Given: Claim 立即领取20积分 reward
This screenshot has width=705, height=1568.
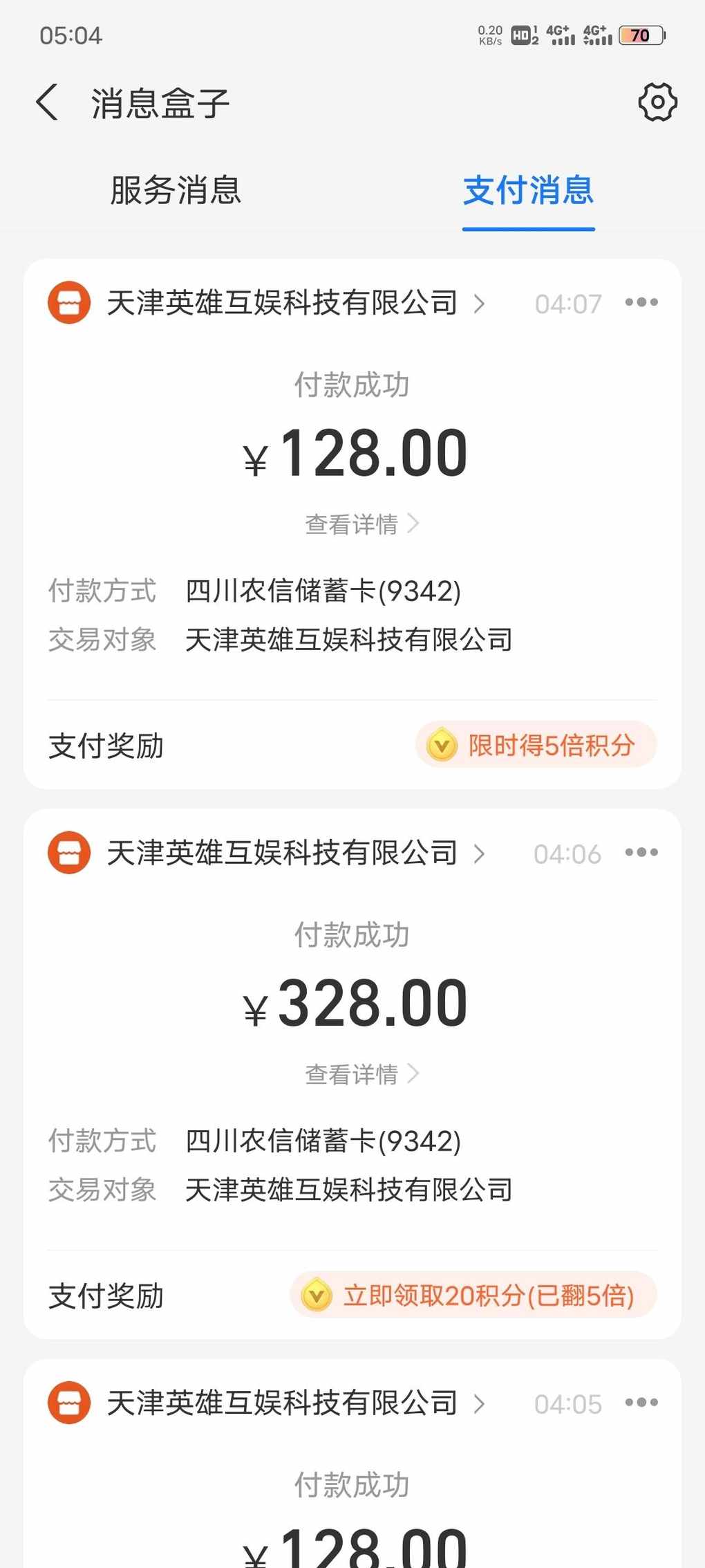Looking at the screenshot, I should coord(473,1295).
